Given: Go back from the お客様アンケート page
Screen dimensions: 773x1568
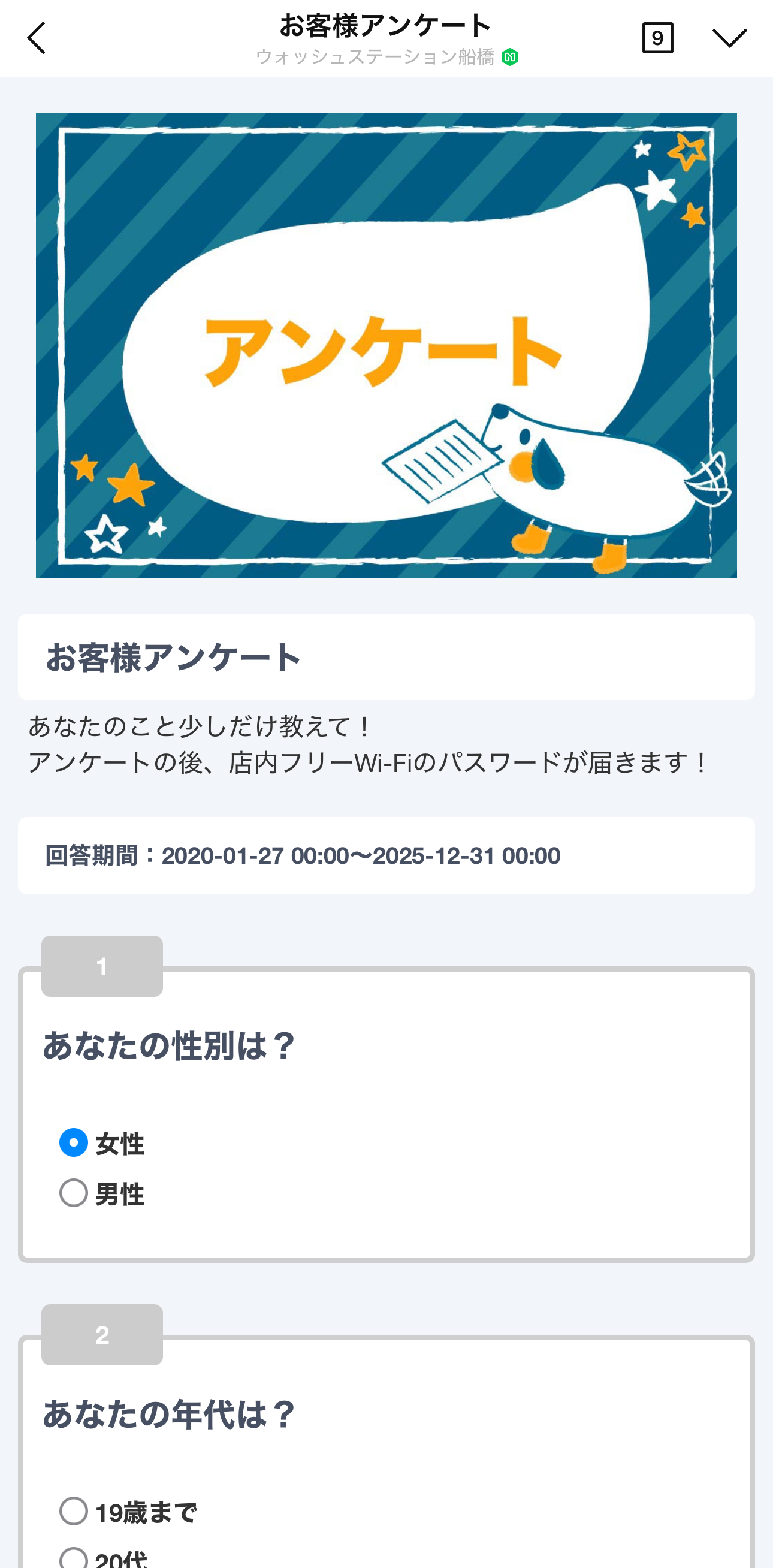Looking at the screenshot, I should click(x=37, y=38).
